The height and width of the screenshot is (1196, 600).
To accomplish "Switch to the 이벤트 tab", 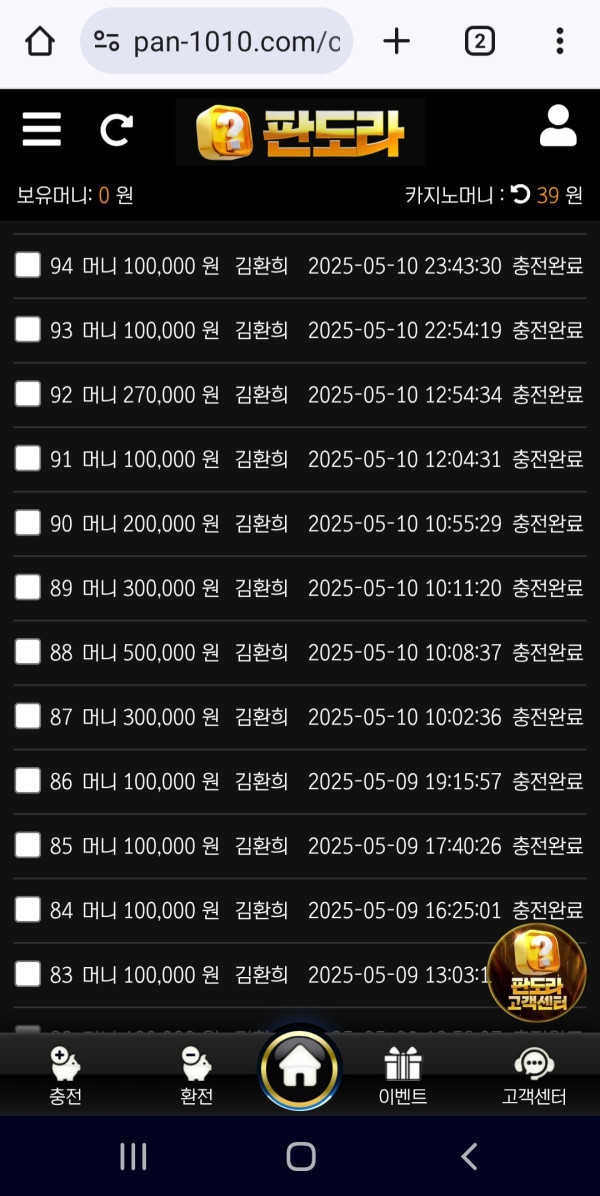I will 403,1076.
